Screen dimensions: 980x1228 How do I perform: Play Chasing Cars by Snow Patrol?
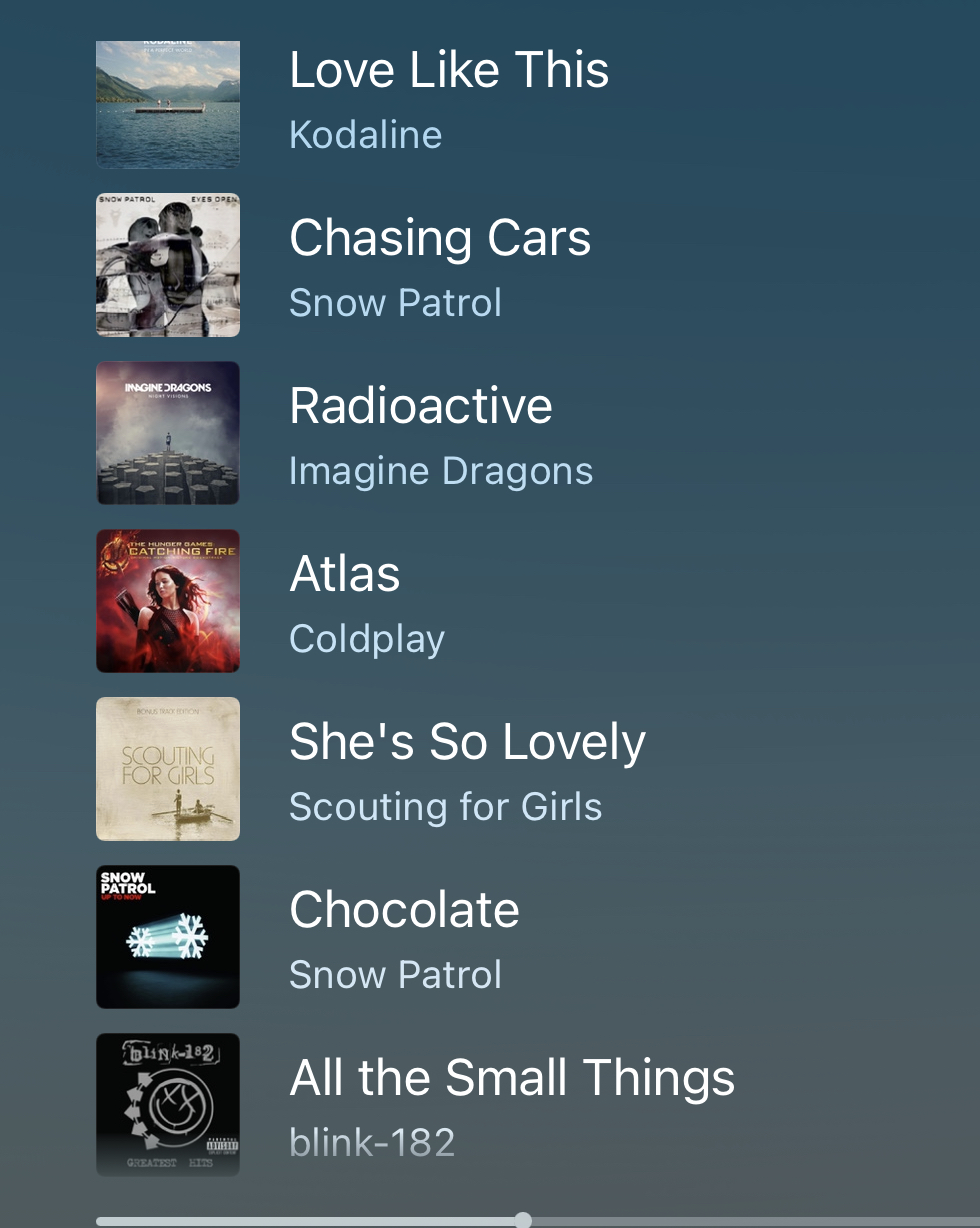(440, 266)
